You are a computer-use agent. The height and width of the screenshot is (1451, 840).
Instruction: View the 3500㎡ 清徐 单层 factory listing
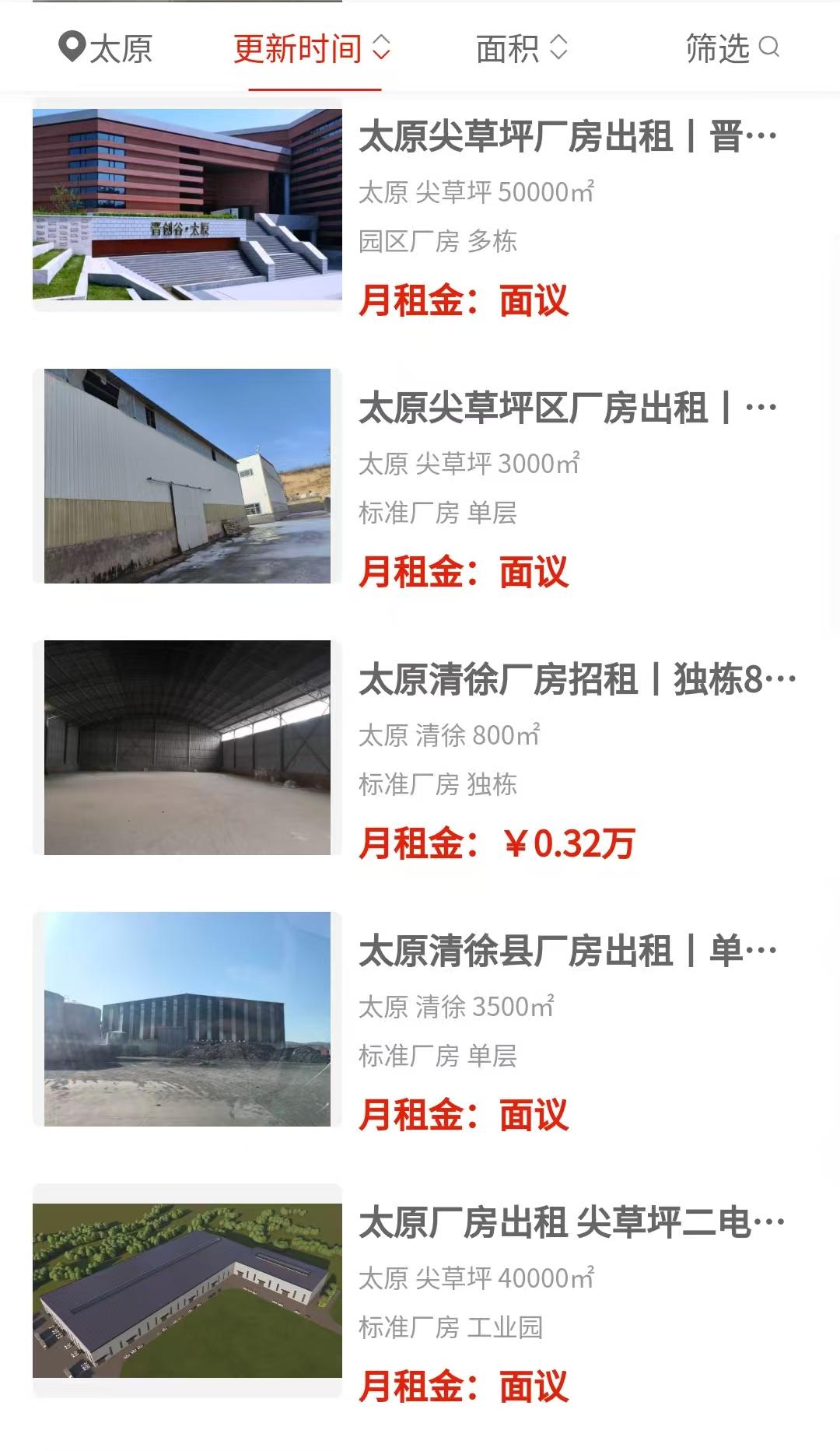tap(568, 952)
